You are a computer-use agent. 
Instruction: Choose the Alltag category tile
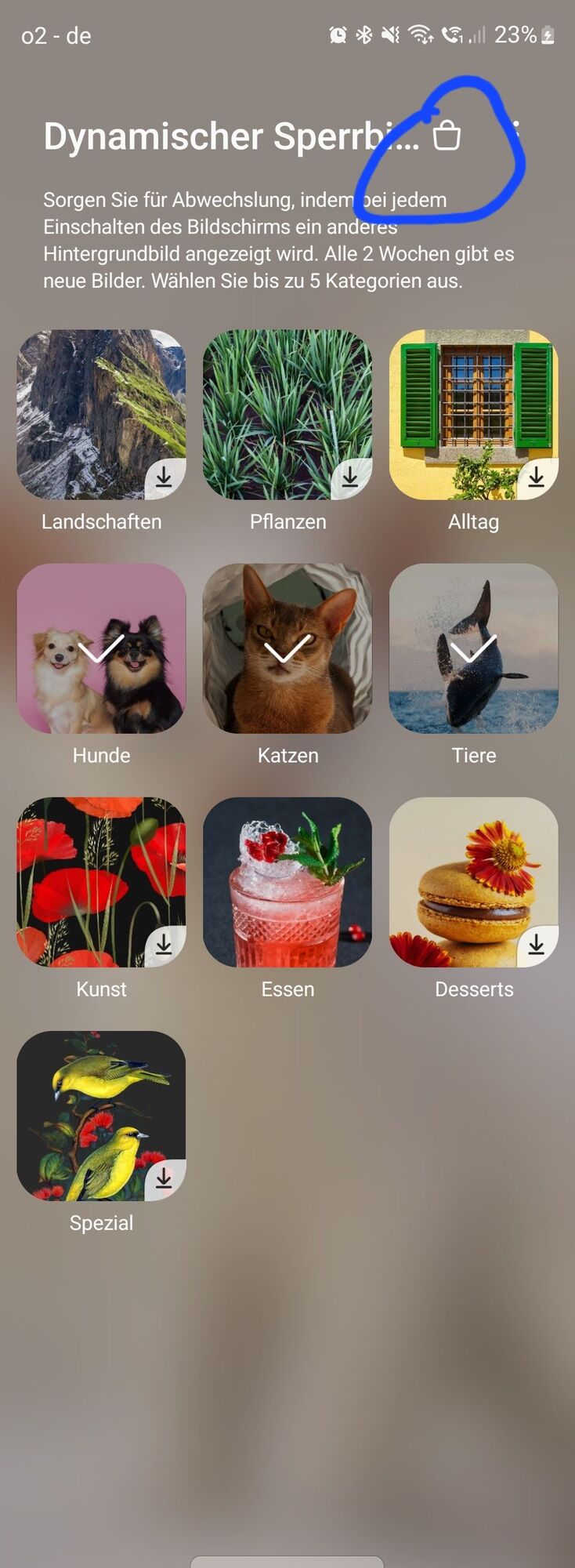pos(473,415)
